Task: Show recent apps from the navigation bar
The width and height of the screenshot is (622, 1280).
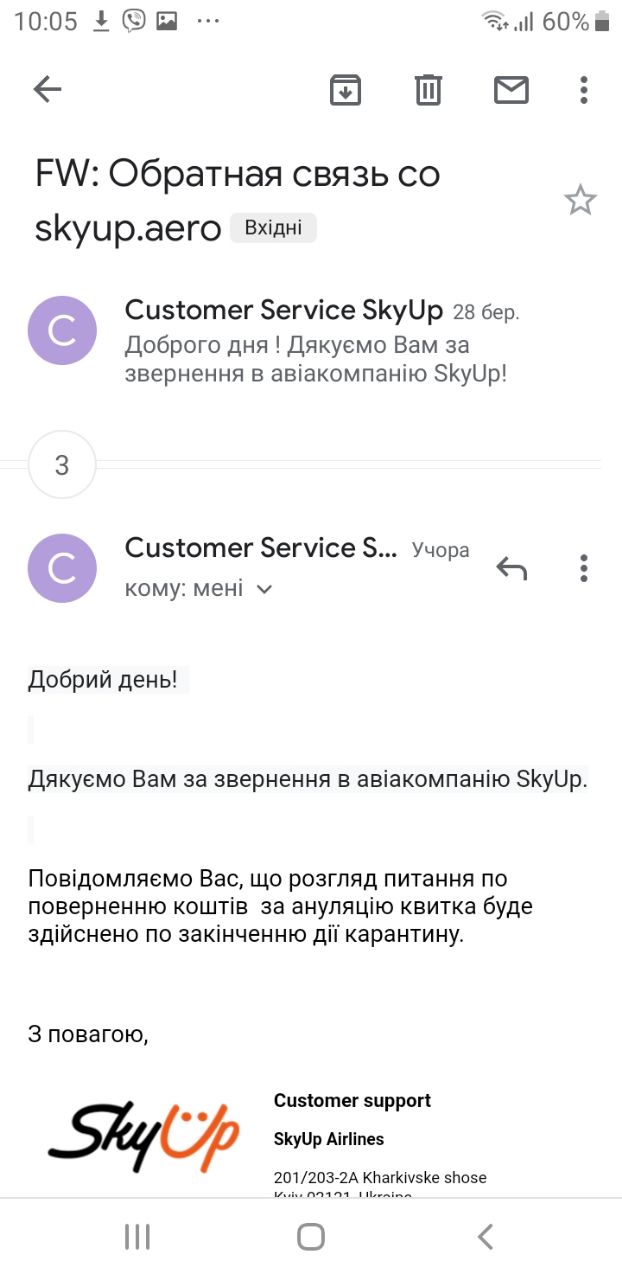Action: click(x=137, y=1237)
